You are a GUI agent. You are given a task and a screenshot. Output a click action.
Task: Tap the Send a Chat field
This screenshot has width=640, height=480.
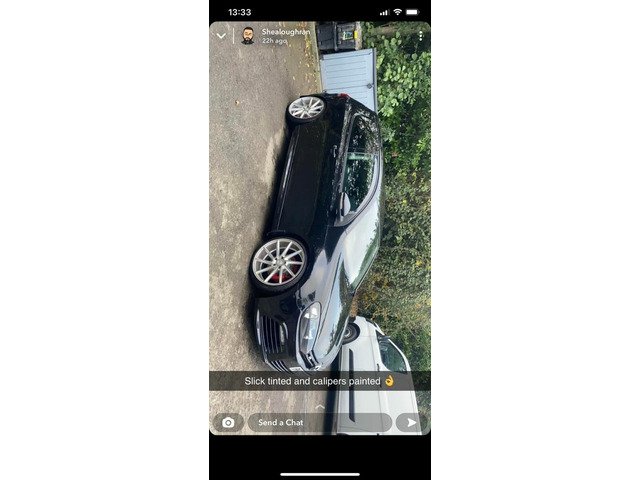[319, 422]
